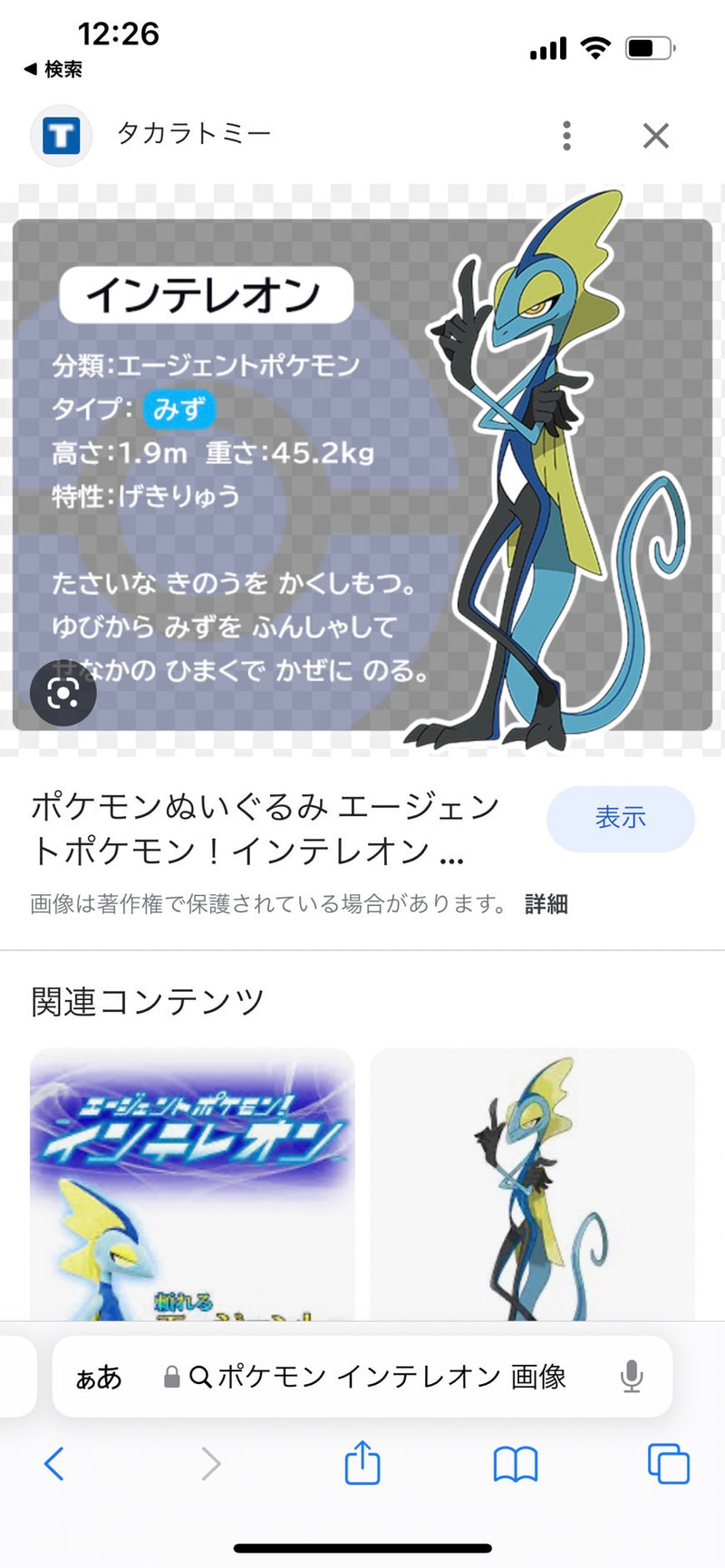
Task: View the main Inteleon image
Action: click(x=362, y=471)
